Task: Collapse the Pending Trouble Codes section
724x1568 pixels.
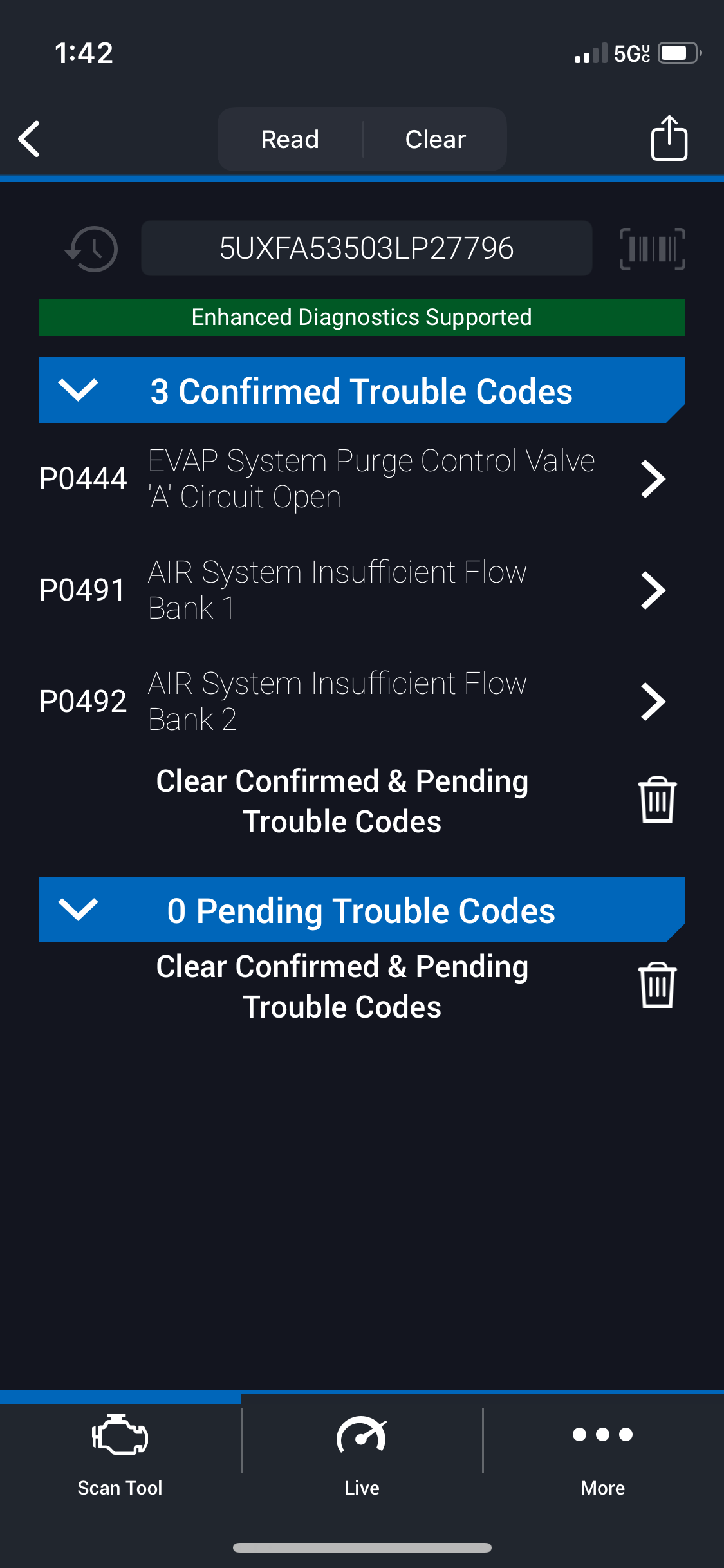Action: [x=362, y=910]
